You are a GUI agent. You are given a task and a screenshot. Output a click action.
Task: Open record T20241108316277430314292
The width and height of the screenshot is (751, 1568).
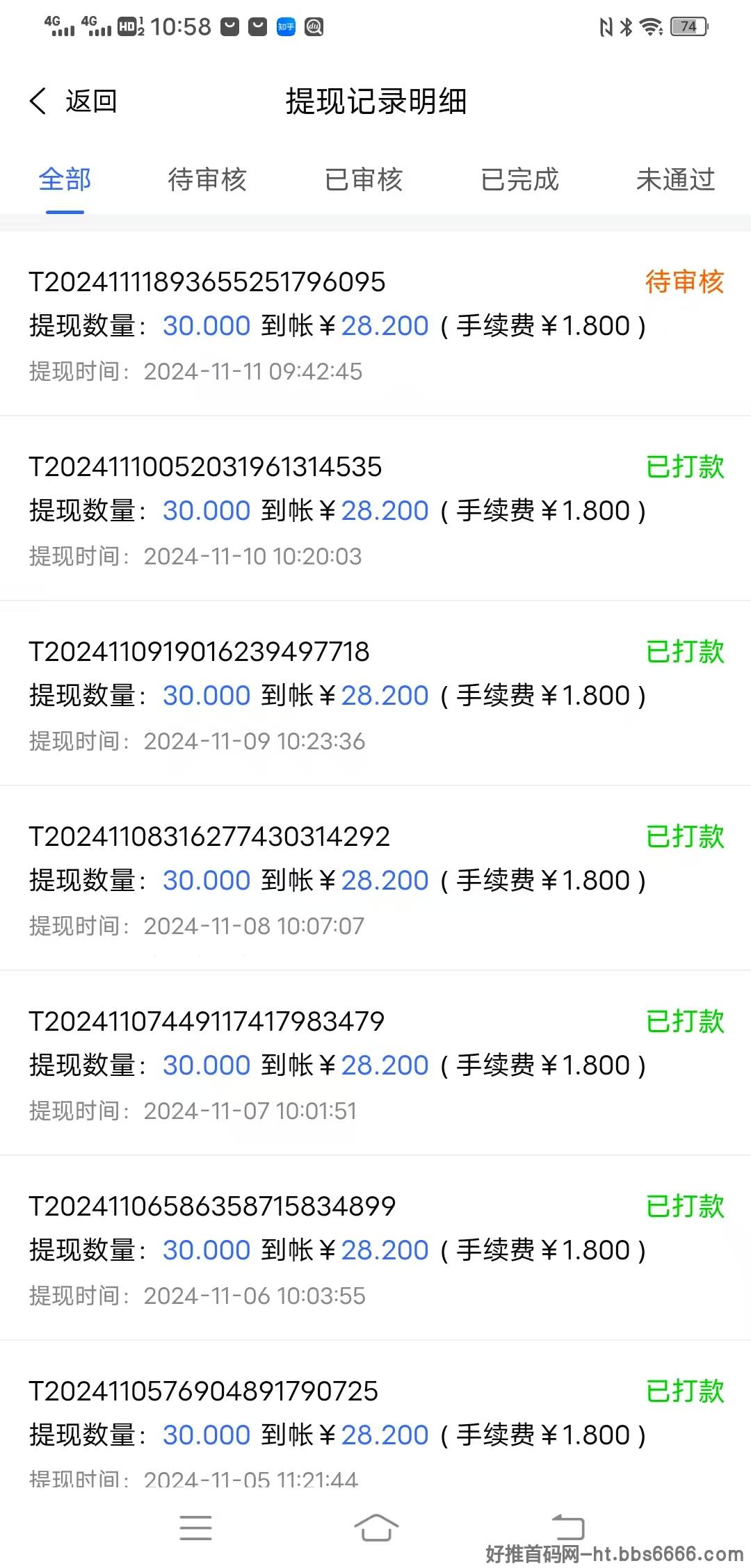(x=375, y=879)
